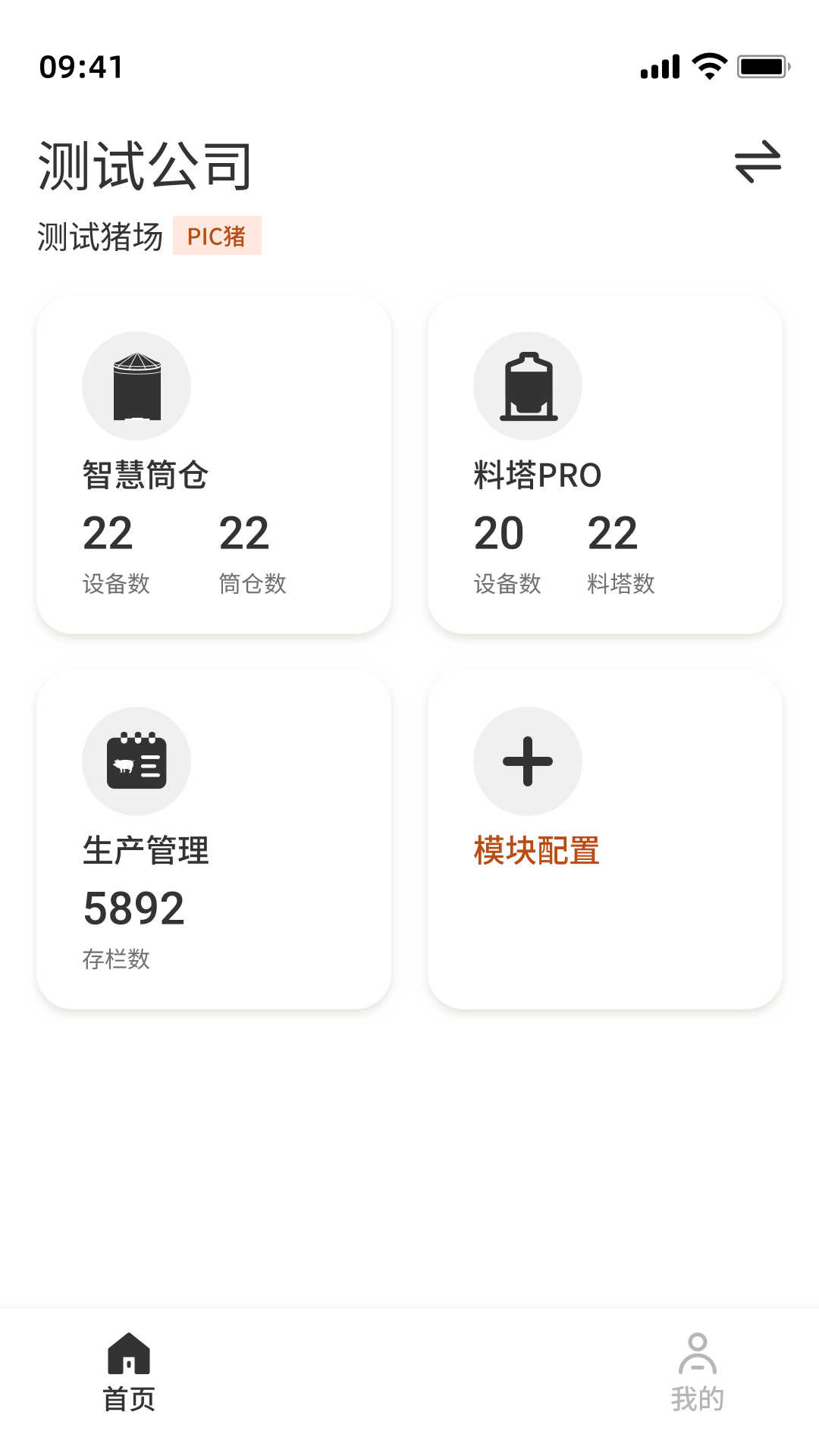The height and width of the screenshot is (1456, 819).
Task: Tap the 料塔数 count 22
Action: tap(613, 535)
